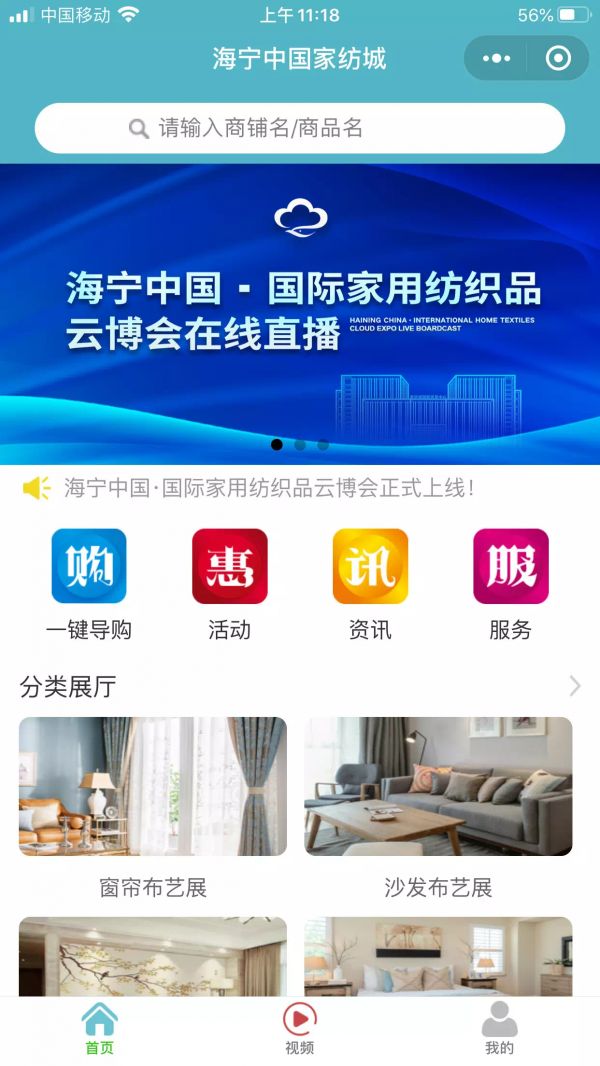The image size is (600, 1066).
Task: Close the mini program with the circle button
Action: tap(558, 59)
